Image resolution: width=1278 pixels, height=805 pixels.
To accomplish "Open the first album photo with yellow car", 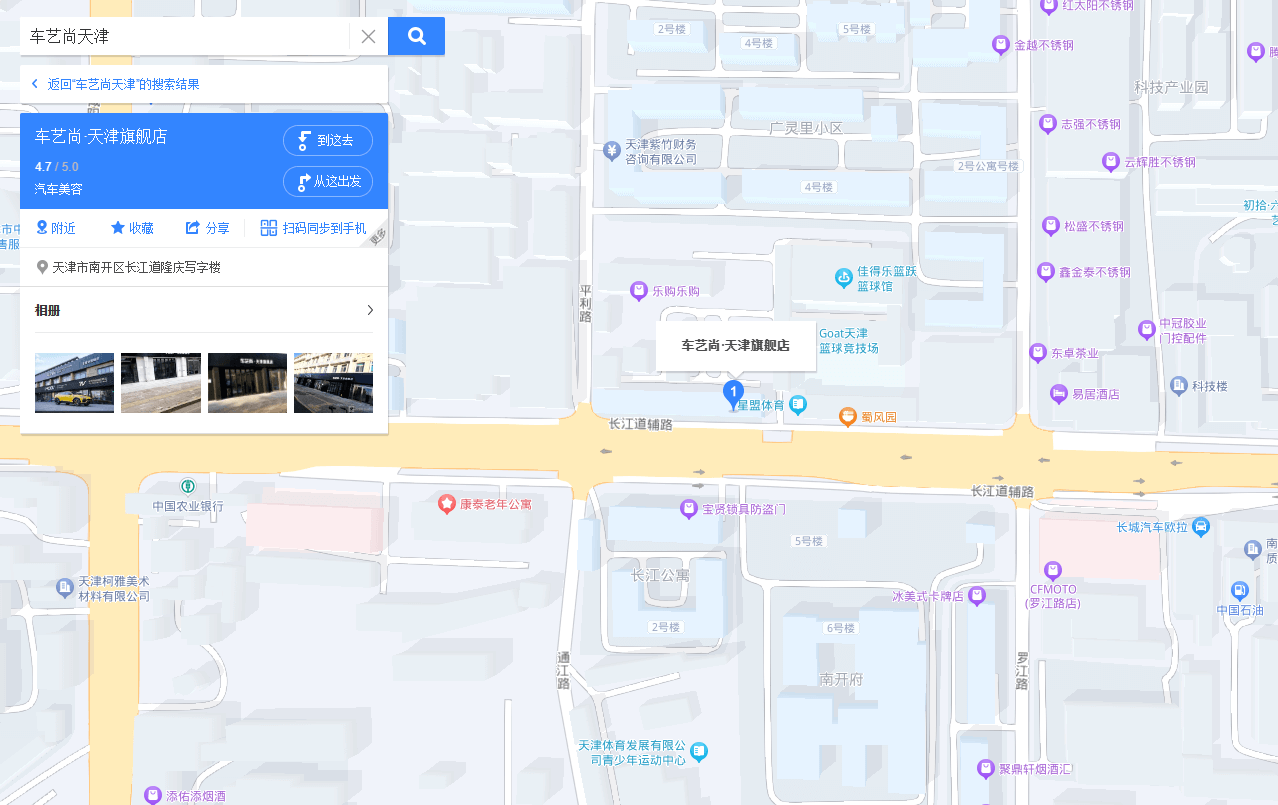I will (x=74, y=383).
